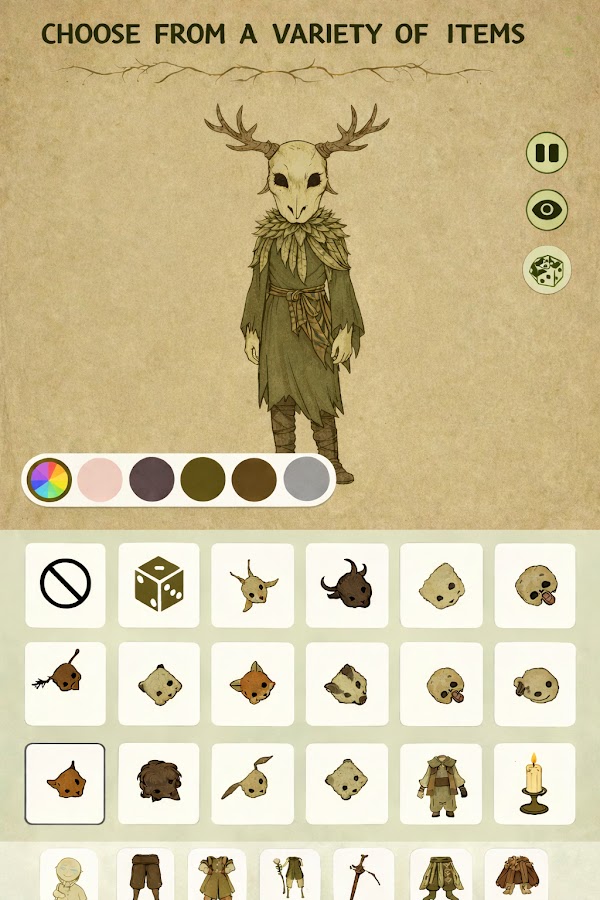The width and height of the screenshot is (600, 900).
Task: Open the head silhouette category
Action: point(69,876)
